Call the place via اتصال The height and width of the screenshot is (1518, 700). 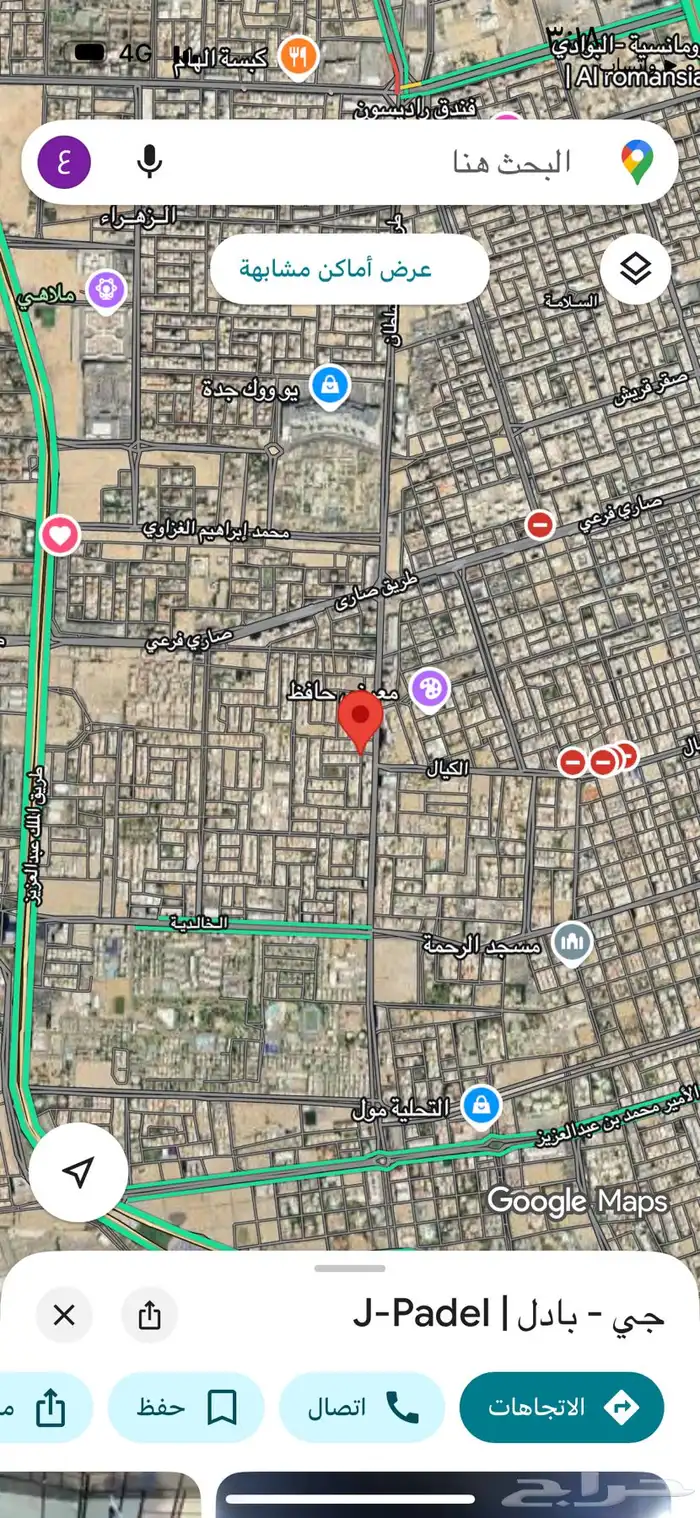point(362,1407)
